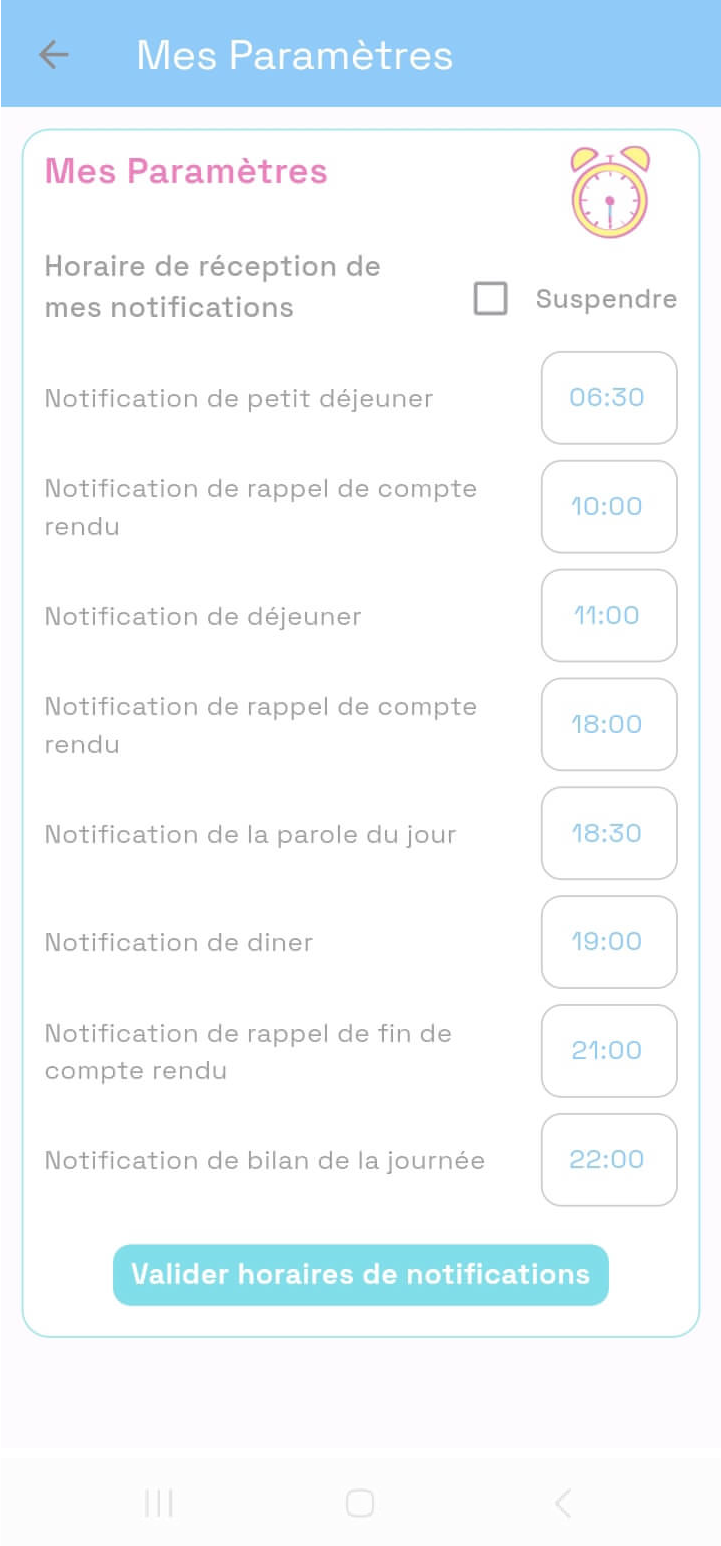
Task: Edit the 21:00 end reminder time
Action: 609,1051
